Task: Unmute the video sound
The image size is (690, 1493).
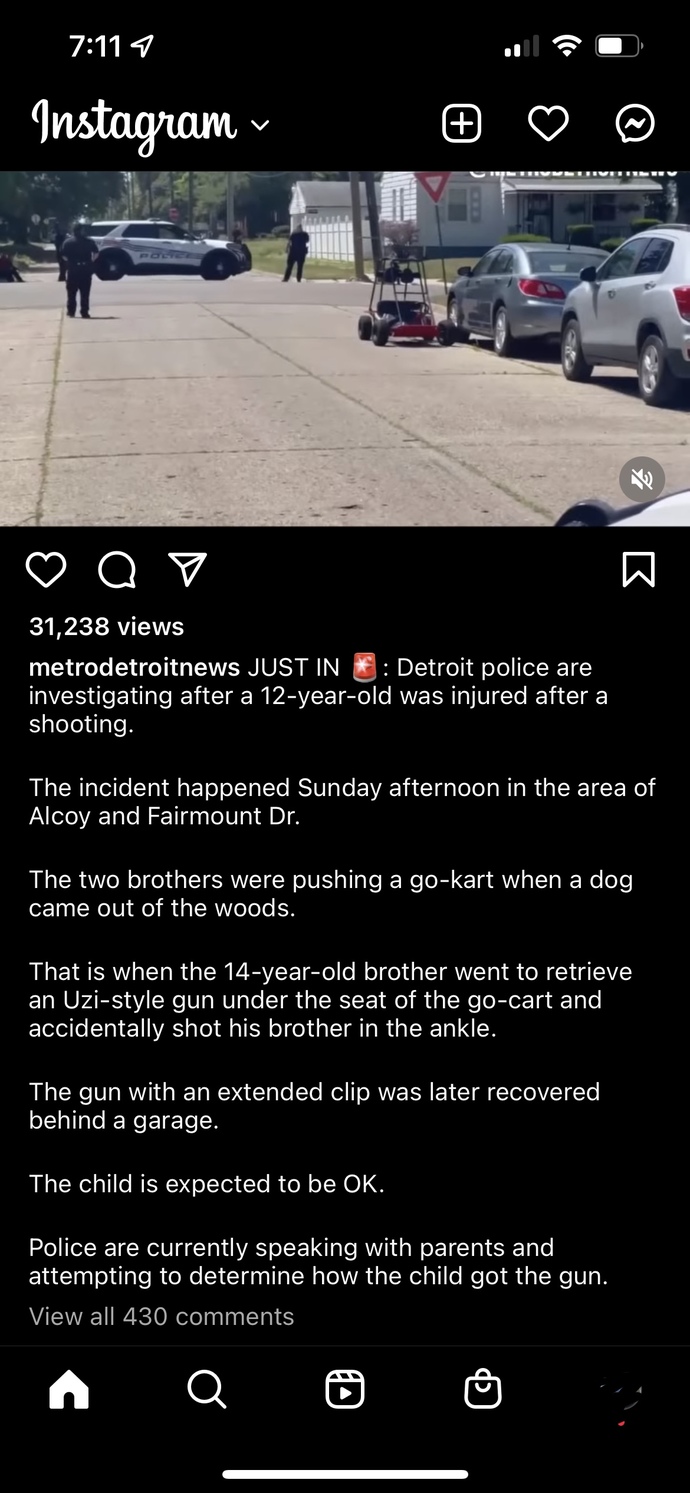Action: point(642,480)
